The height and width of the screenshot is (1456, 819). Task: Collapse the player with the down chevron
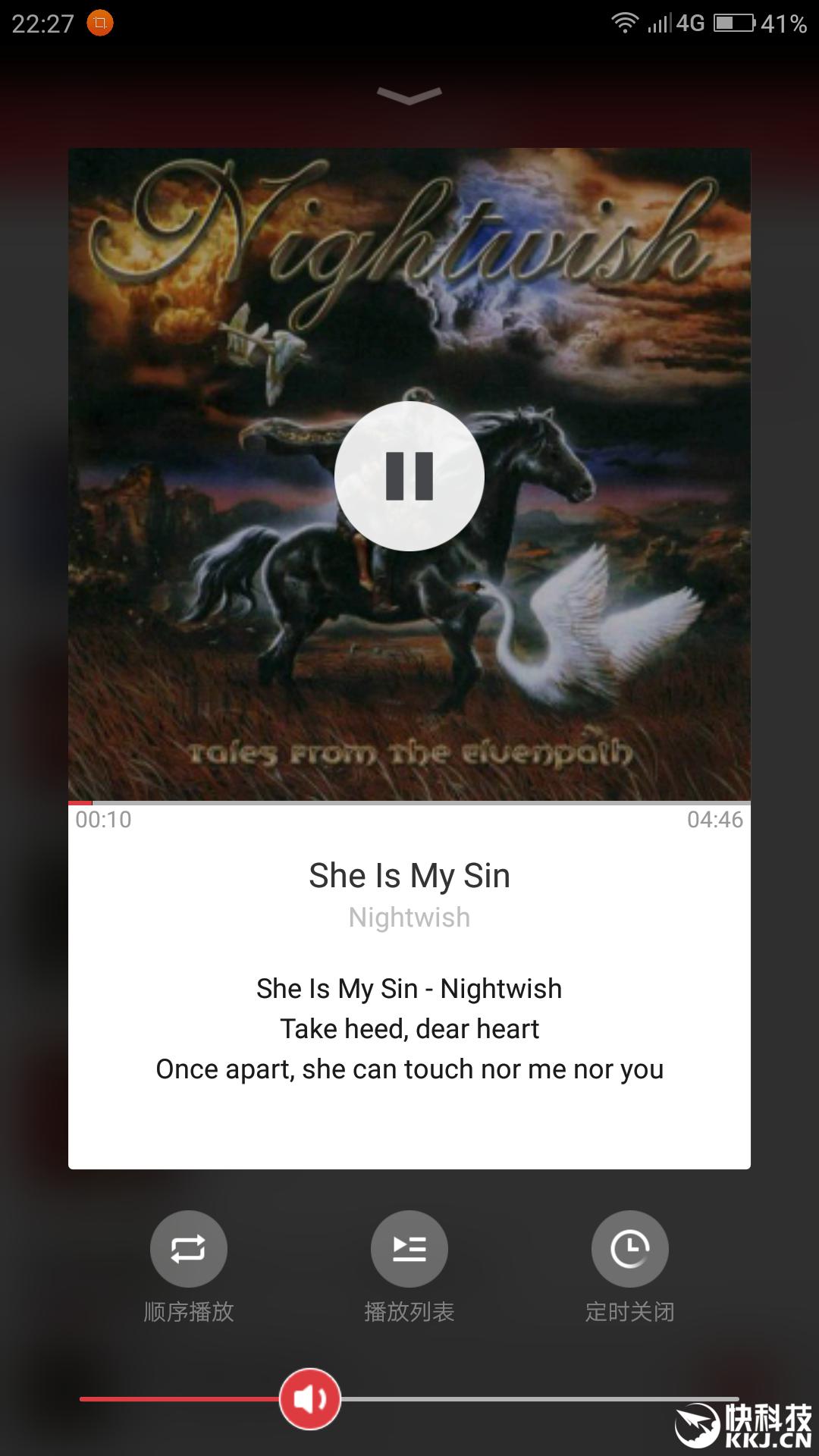click(409, 96)
